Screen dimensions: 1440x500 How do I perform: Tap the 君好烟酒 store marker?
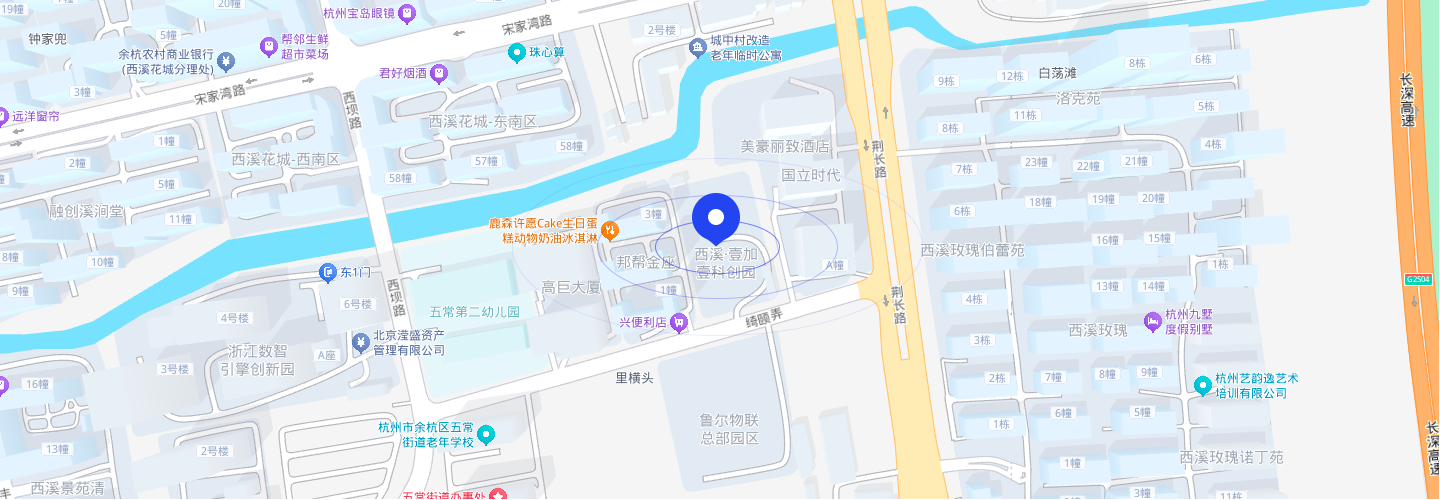point(439,73)
